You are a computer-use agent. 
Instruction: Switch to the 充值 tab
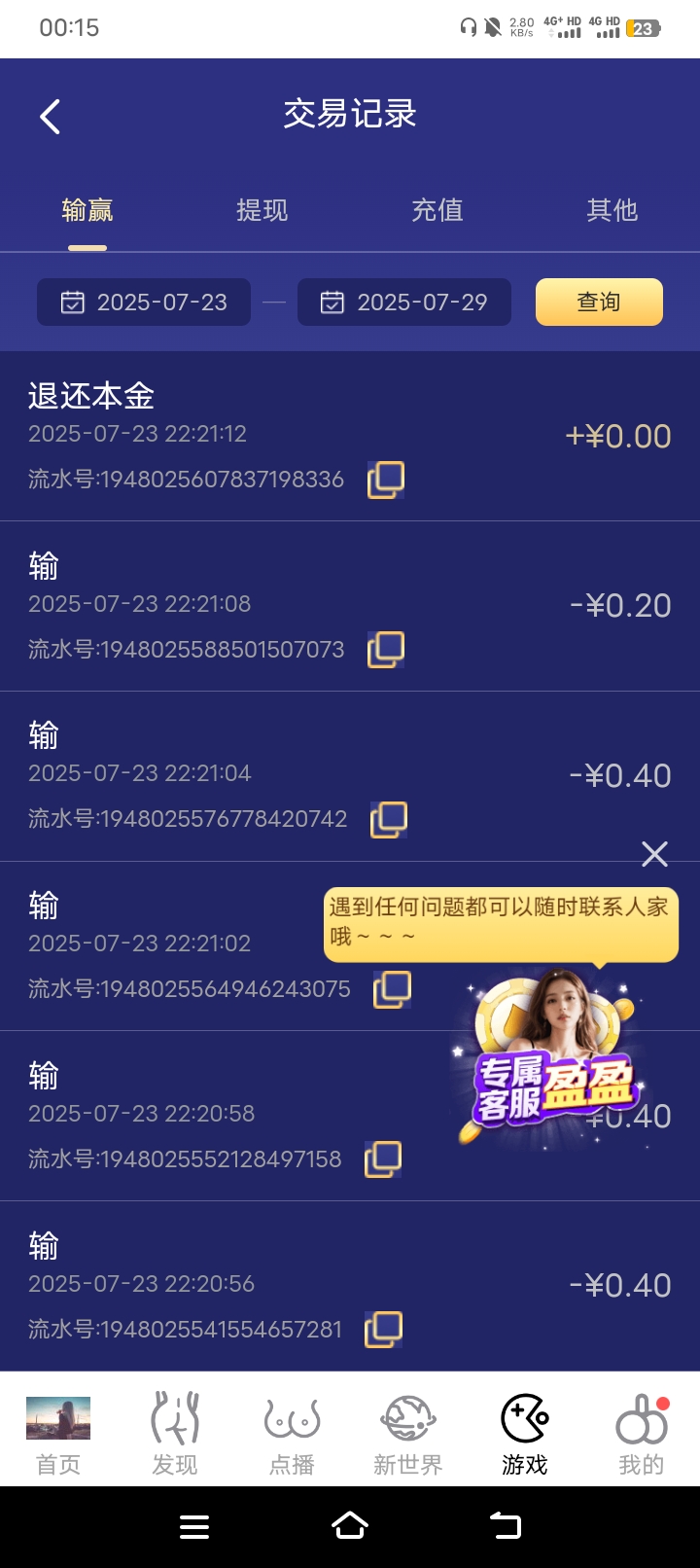click(x=437, y=210)
